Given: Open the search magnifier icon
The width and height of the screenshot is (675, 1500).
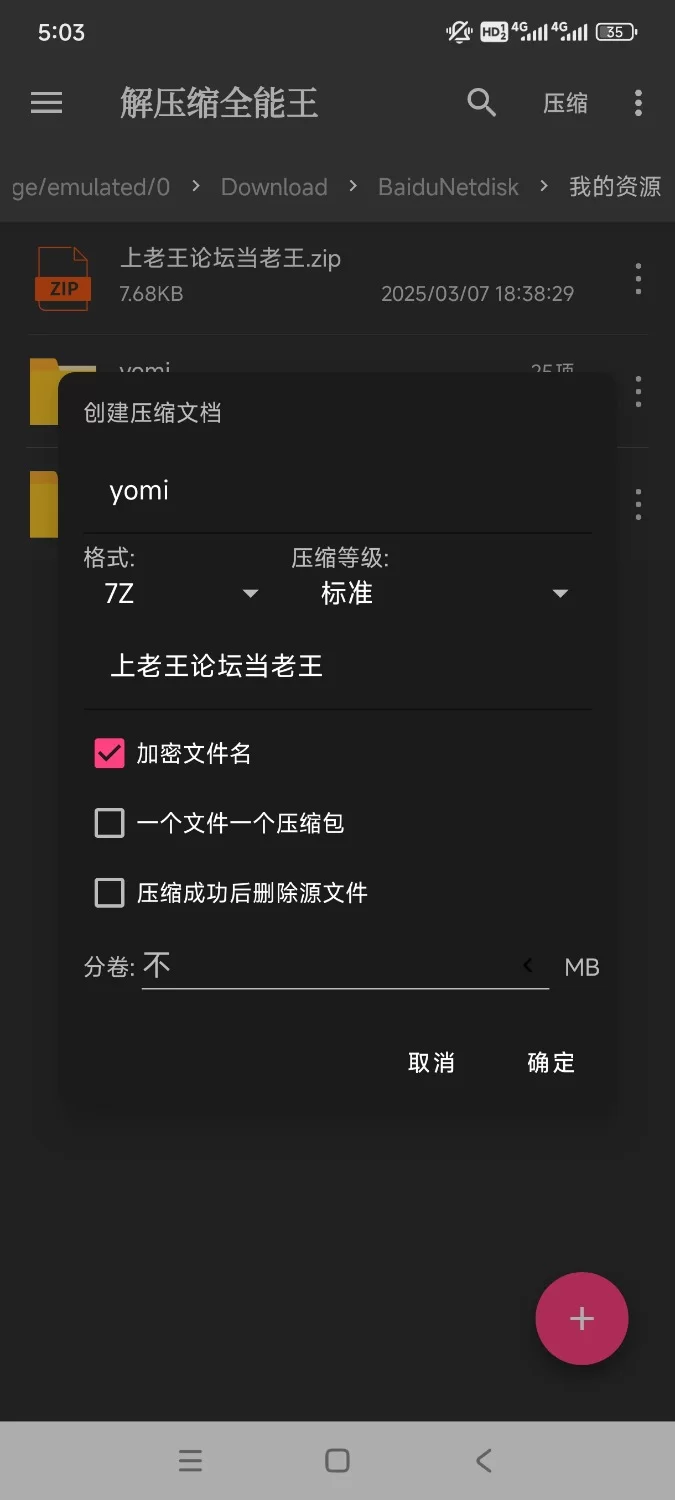Looking at the screenshot, I should point(482,102).
